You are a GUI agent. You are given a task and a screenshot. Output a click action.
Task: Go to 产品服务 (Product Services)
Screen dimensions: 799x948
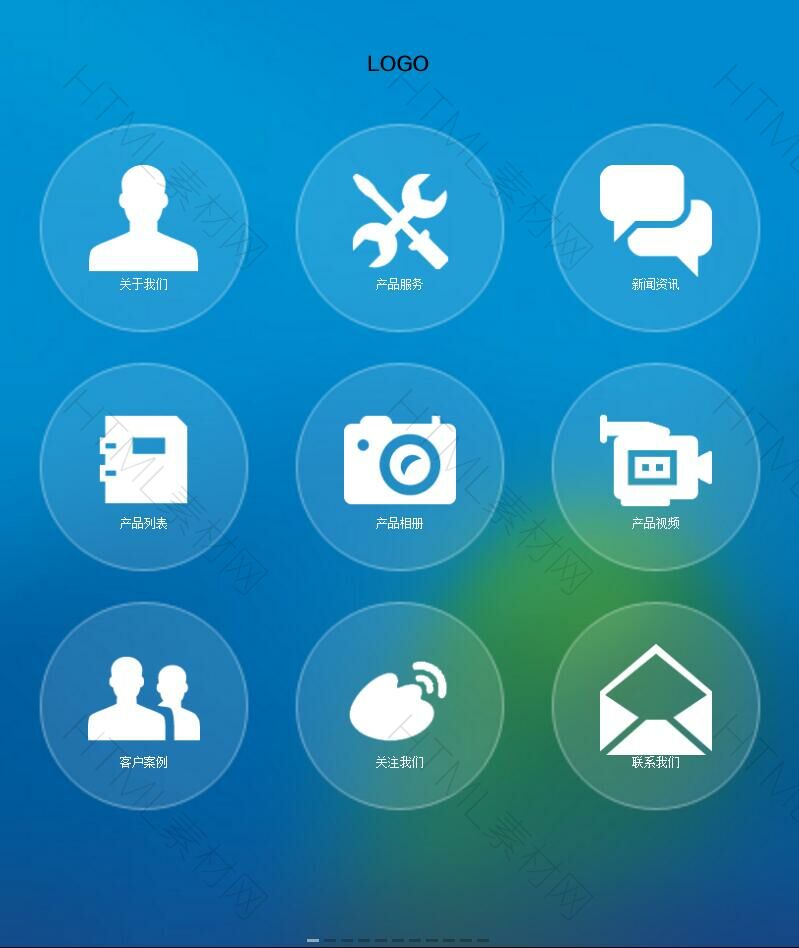tap(400, 228)
